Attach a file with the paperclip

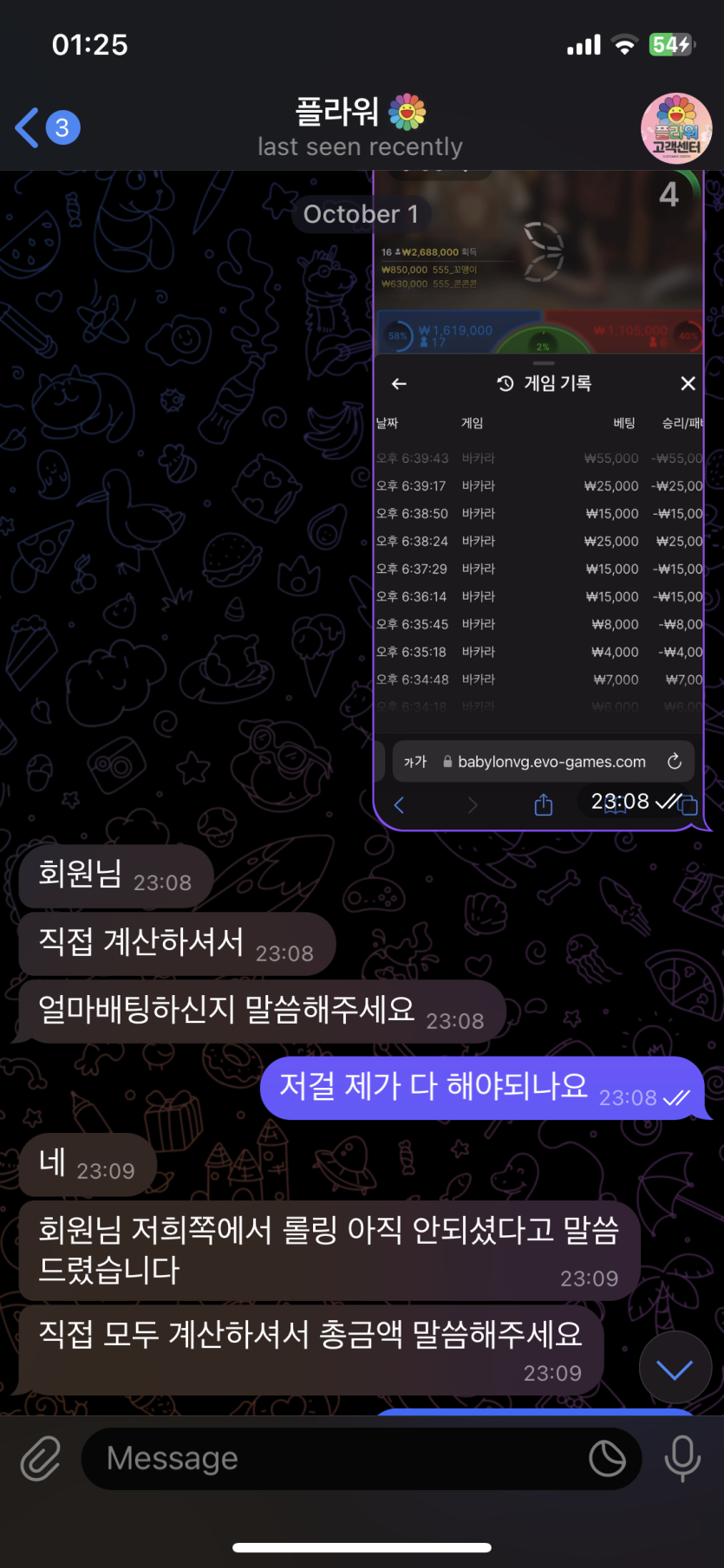point(41,1459)
